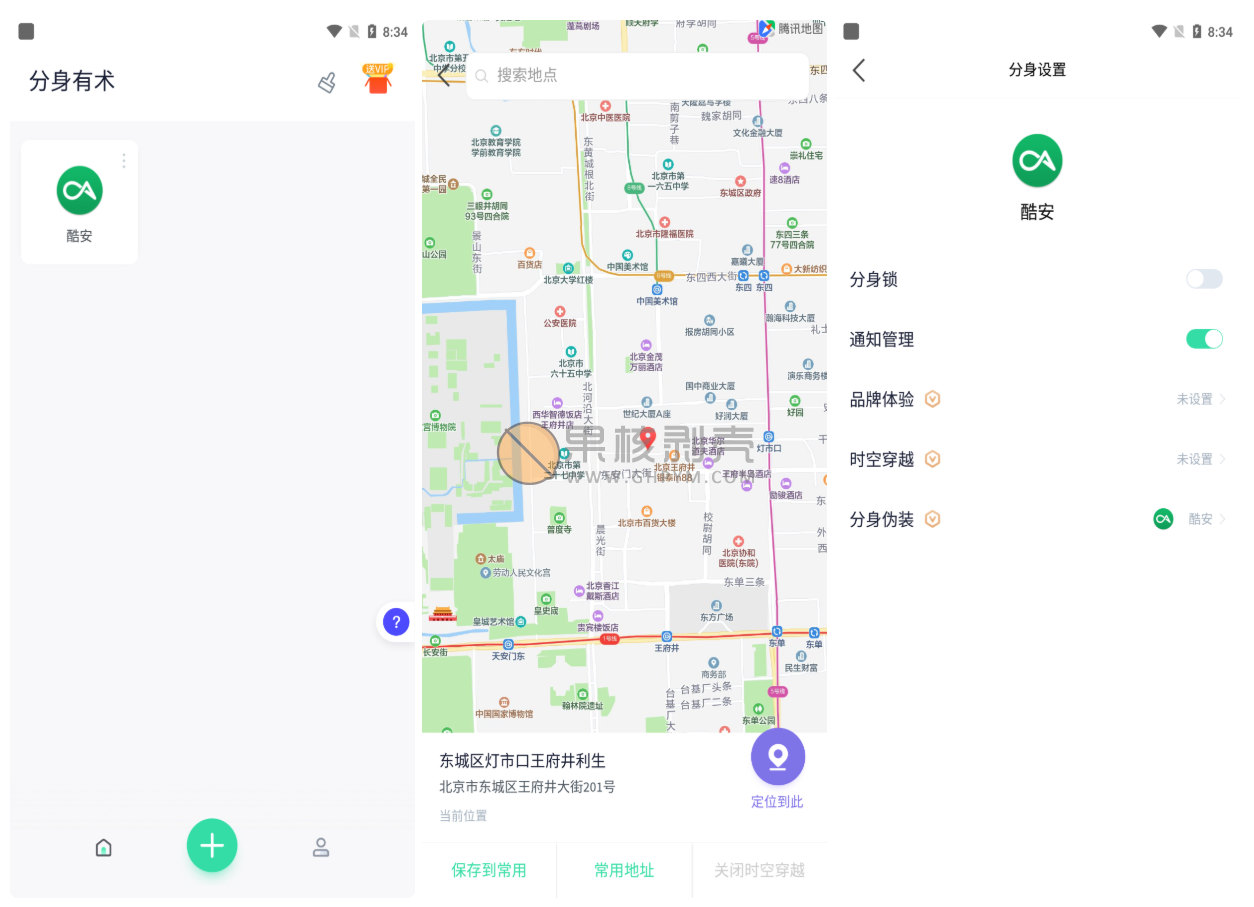Open 常用地址 list
This screenshot has height=907, width=1254.
tap(624, 870)
